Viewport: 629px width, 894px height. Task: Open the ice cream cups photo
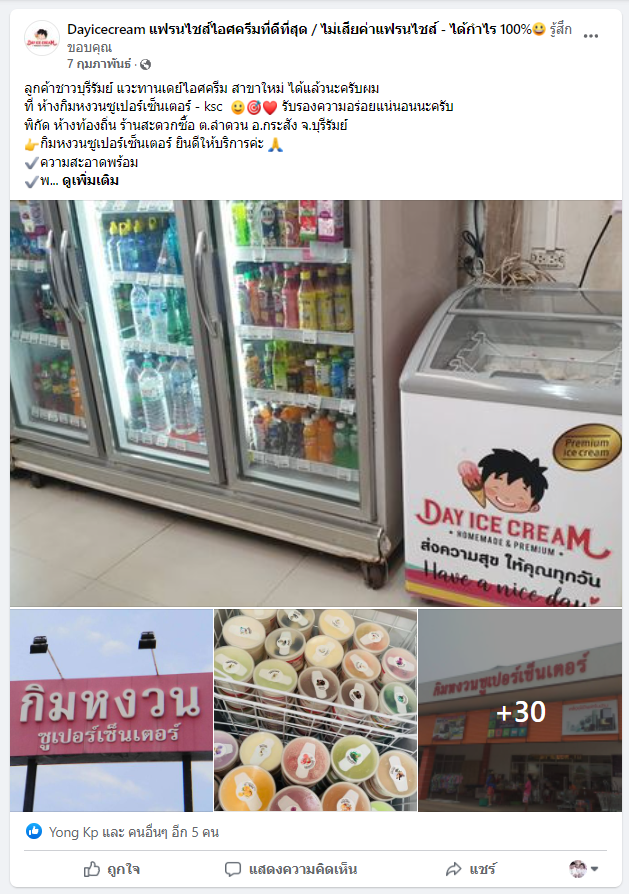[x=315, y=710]
